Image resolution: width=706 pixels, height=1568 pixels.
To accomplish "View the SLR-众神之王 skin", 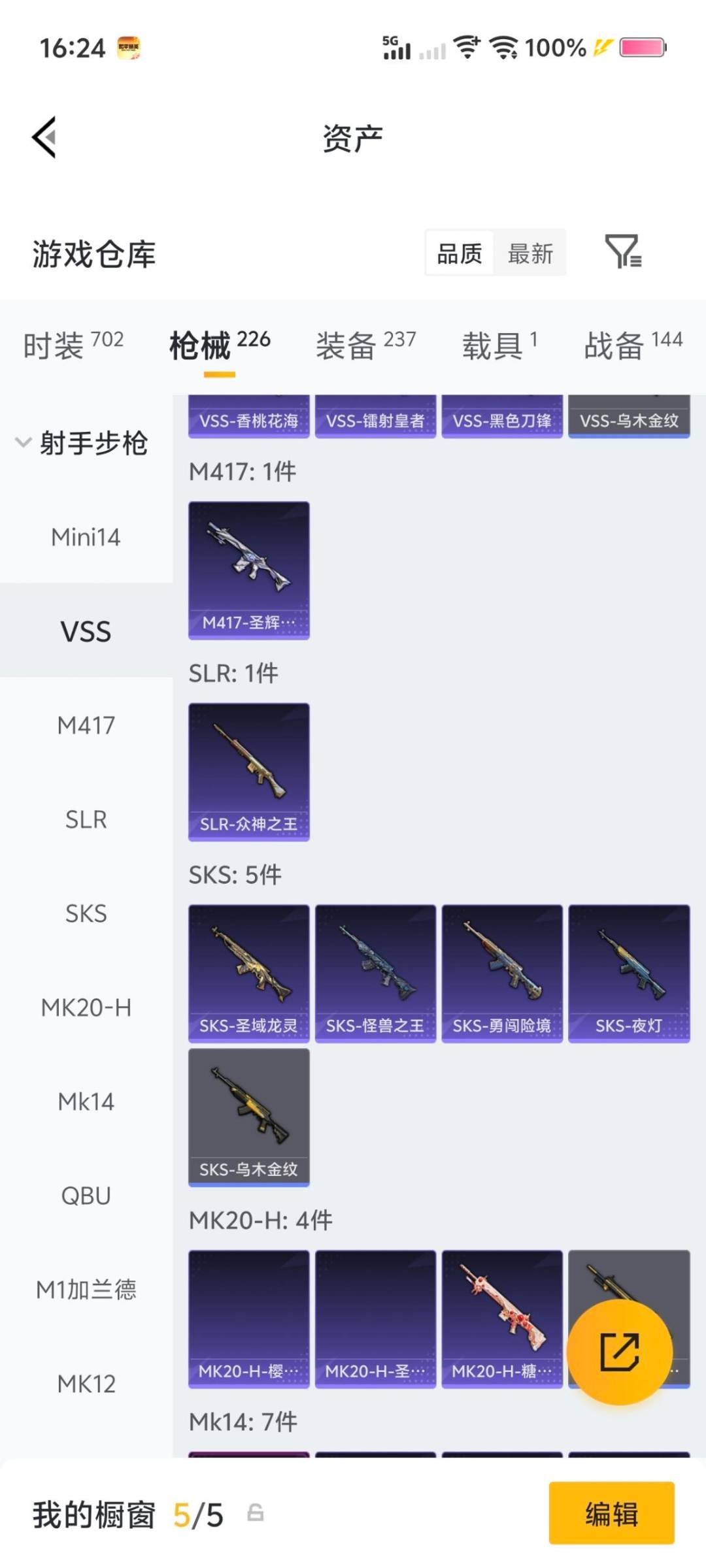I will [x=248, y=772].
